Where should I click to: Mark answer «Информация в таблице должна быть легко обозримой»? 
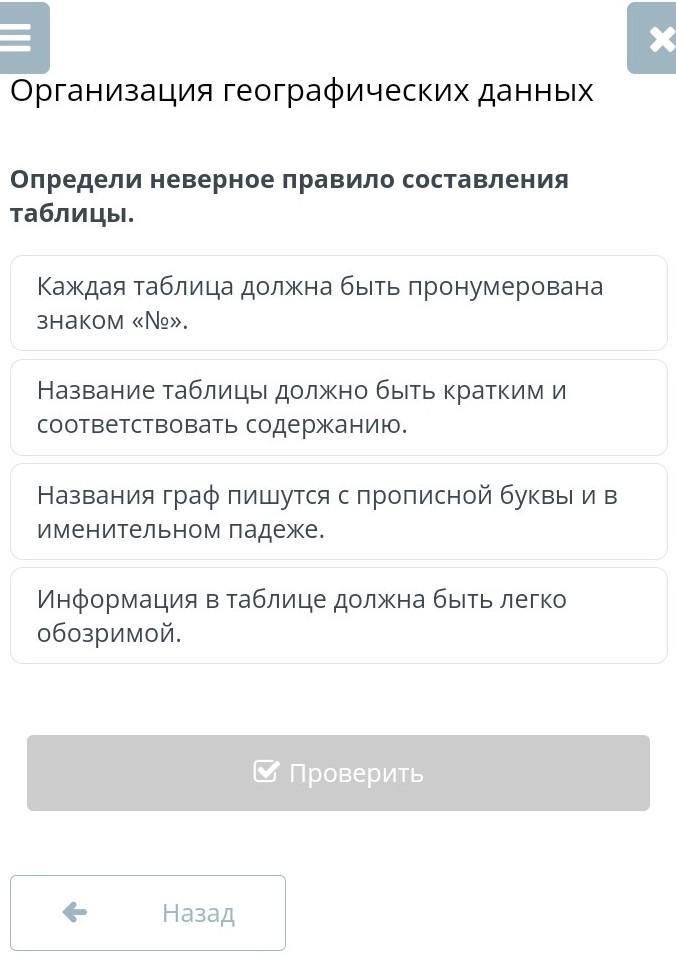(338, 615)
